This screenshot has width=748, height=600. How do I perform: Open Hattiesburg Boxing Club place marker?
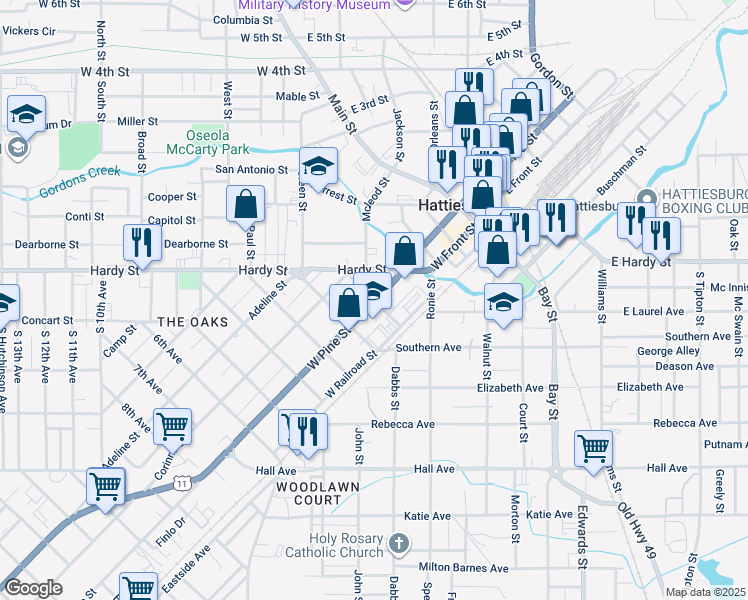[647, 197]
